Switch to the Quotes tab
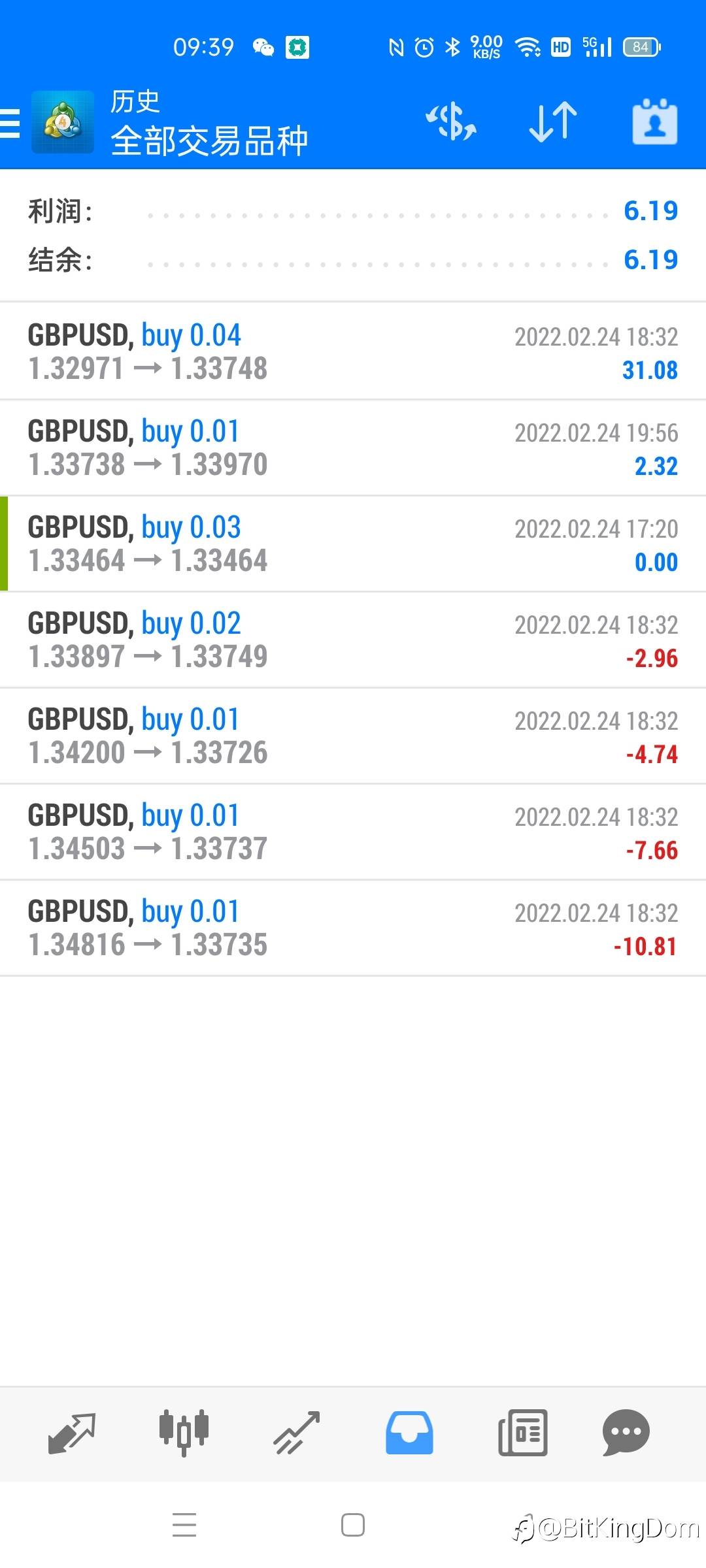Screen dimensions: 706x1568 click(72, 1433)
